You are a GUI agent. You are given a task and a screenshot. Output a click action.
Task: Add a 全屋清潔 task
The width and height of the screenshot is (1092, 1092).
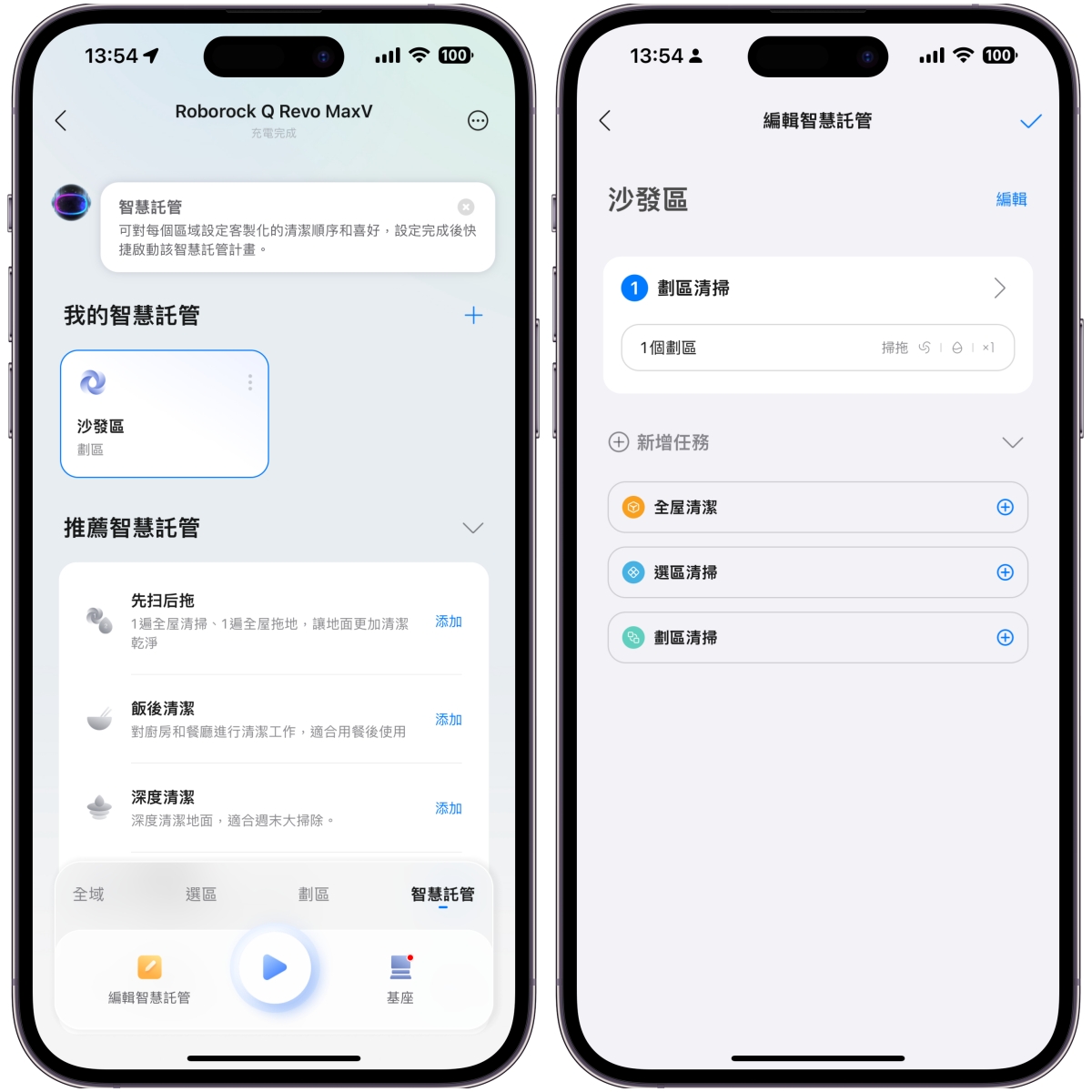[1005, 508]
